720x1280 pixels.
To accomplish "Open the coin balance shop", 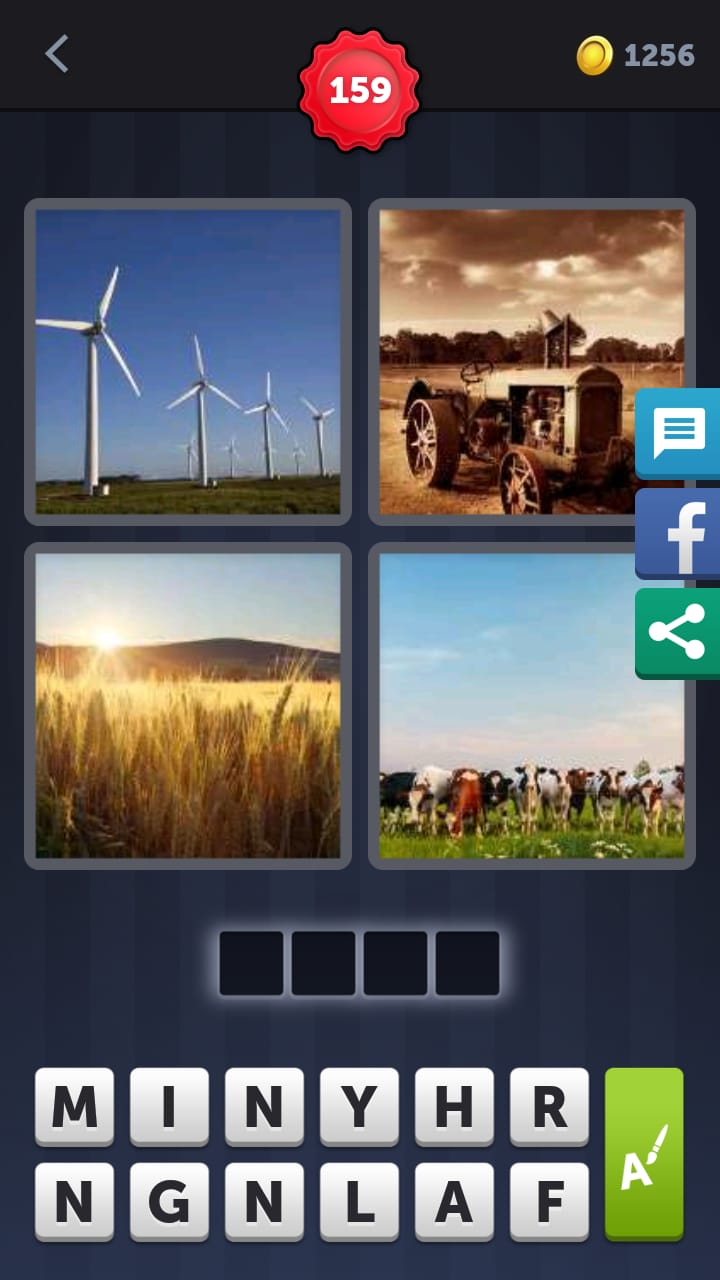I will click(x=636, y=55).
